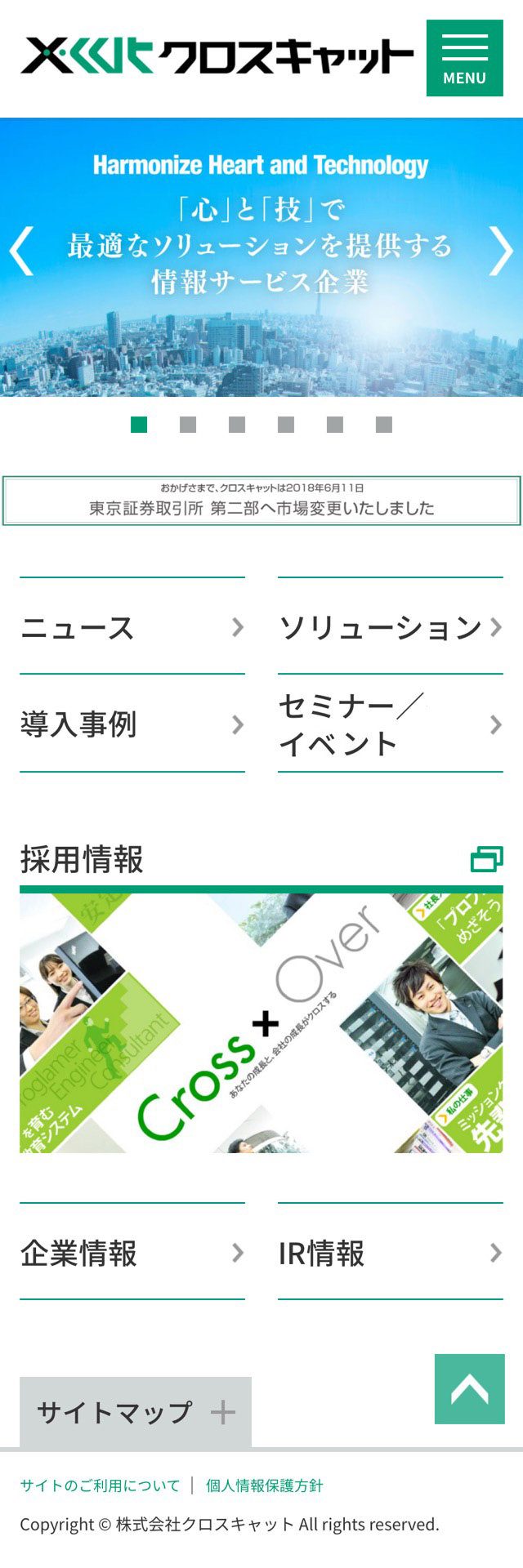Open セミナー／イベント listings
This screenshot has width=523, height=1568.
390,724
